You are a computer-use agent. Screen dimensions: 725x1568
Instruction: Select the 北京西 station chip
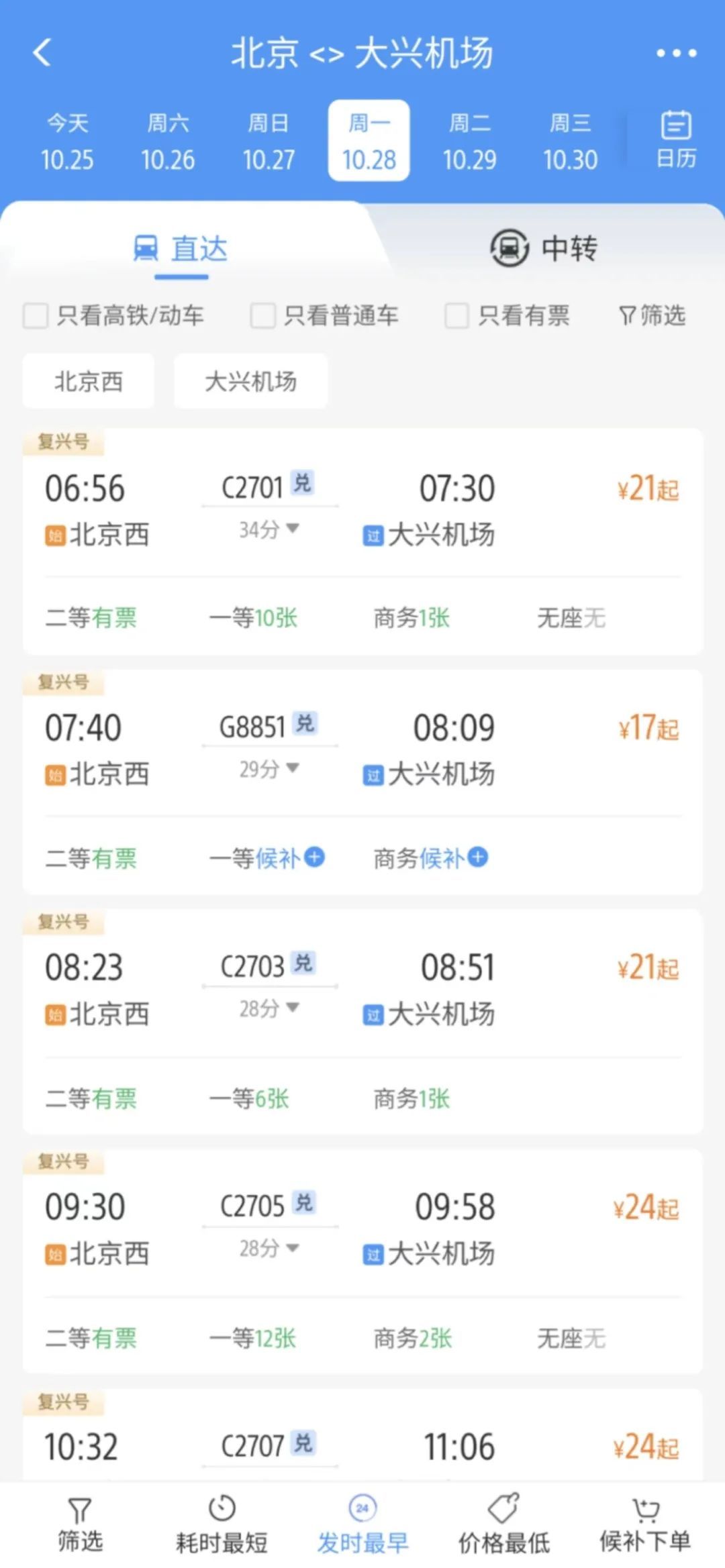(89, 382)
